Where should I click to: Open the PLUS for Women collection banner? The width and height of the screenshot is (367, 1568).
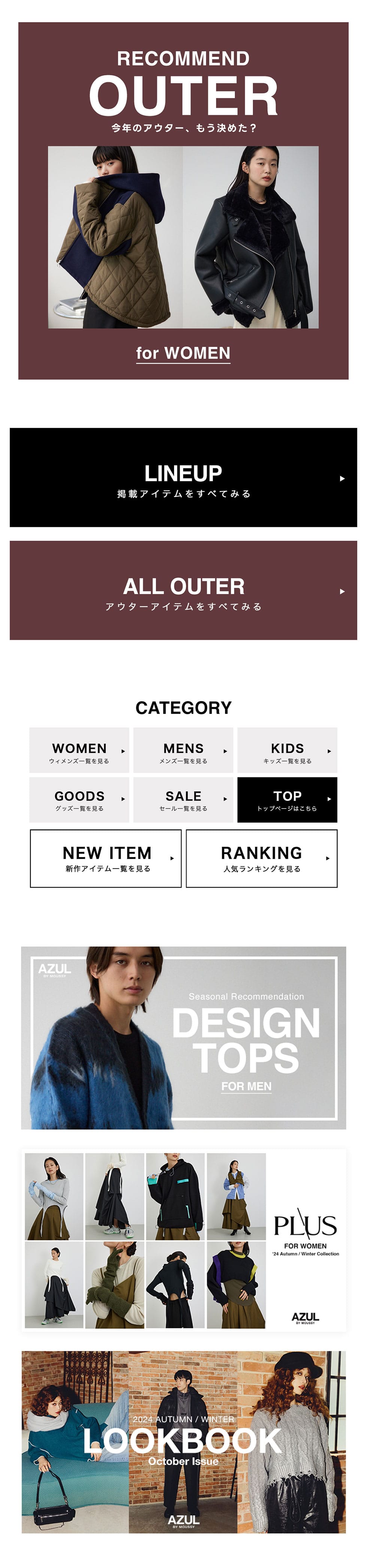[x=183, y=1240]
